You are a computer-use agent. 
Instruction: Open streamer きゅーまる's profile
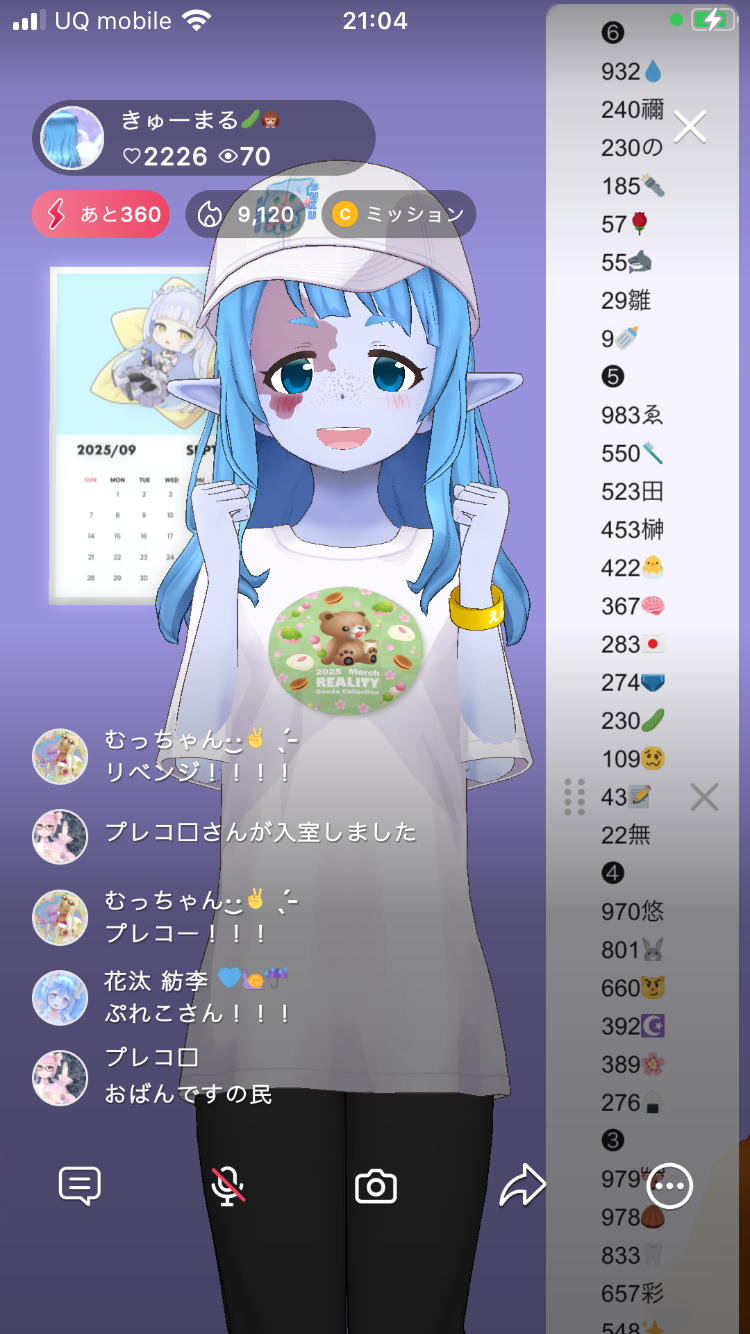[x=72, y=137]
